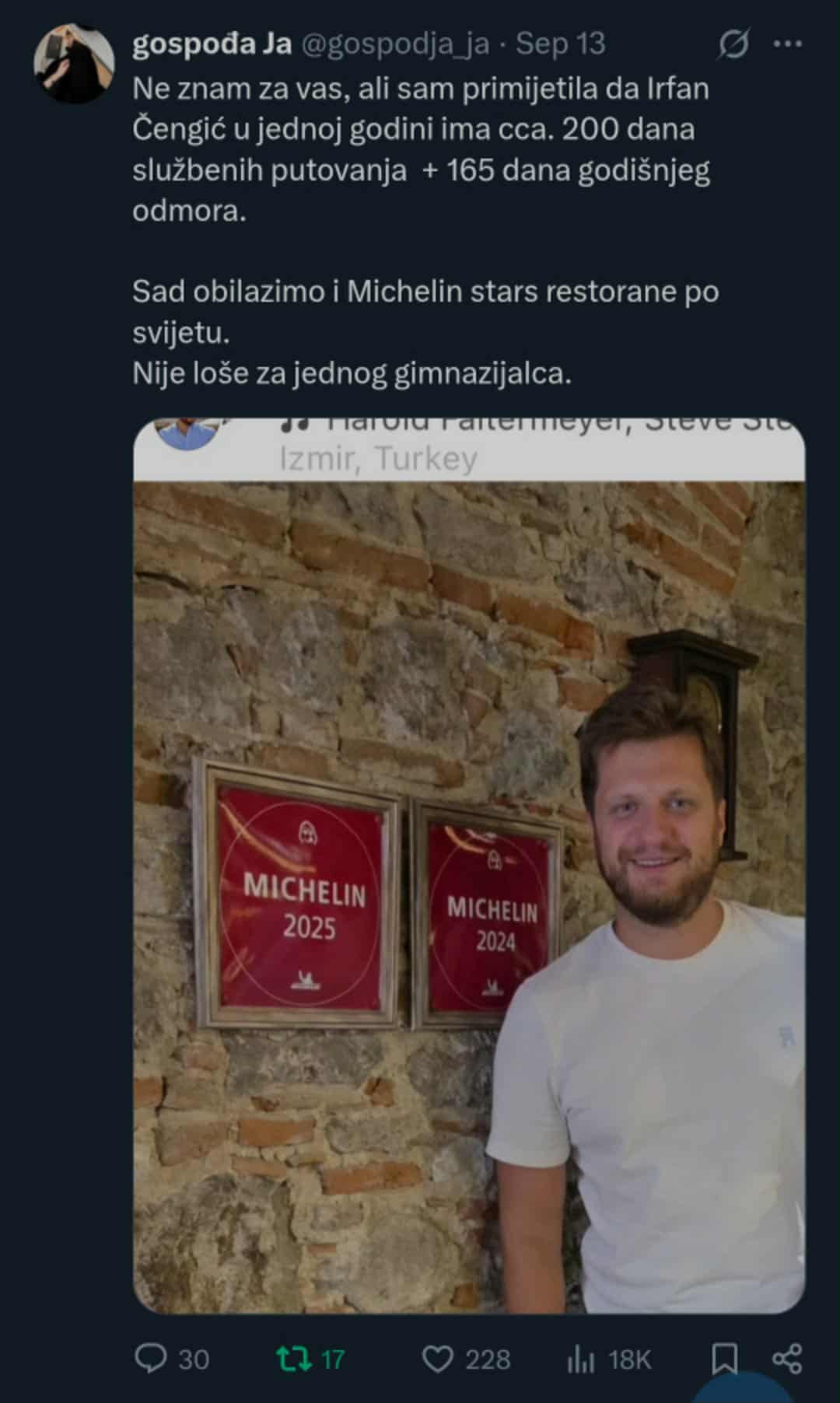Share this post
840x1403 pixels.
[x=786, y=1359]
